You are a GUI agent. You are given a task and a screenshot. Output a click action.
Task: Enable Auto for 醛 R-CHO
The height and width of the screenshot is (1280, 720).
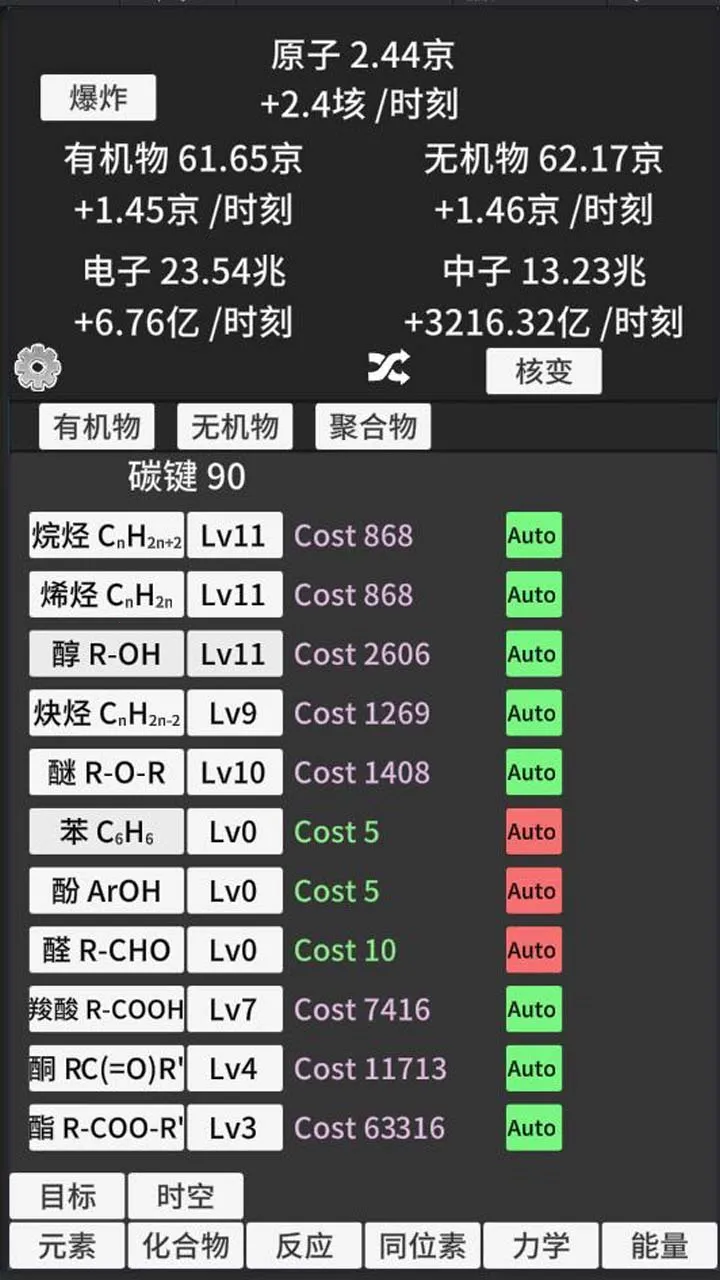[x=533, y=949]
